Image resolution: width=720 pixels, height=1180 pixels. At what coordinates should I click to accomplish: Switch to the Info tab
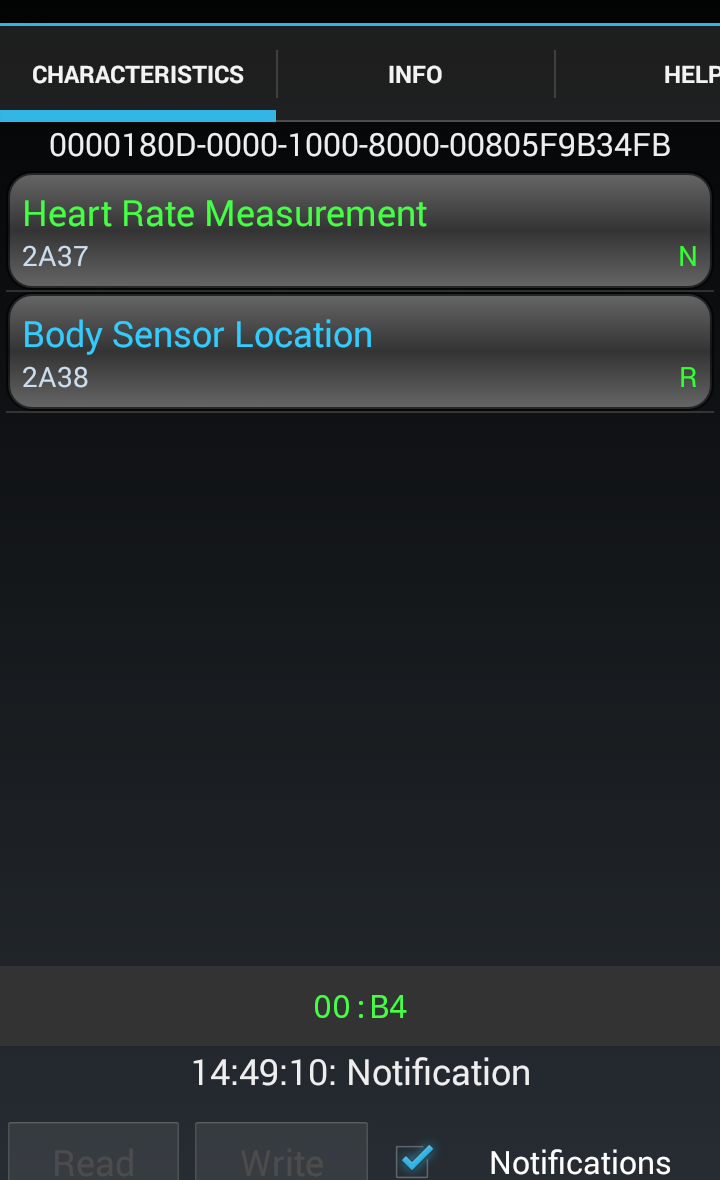(415, 75)
